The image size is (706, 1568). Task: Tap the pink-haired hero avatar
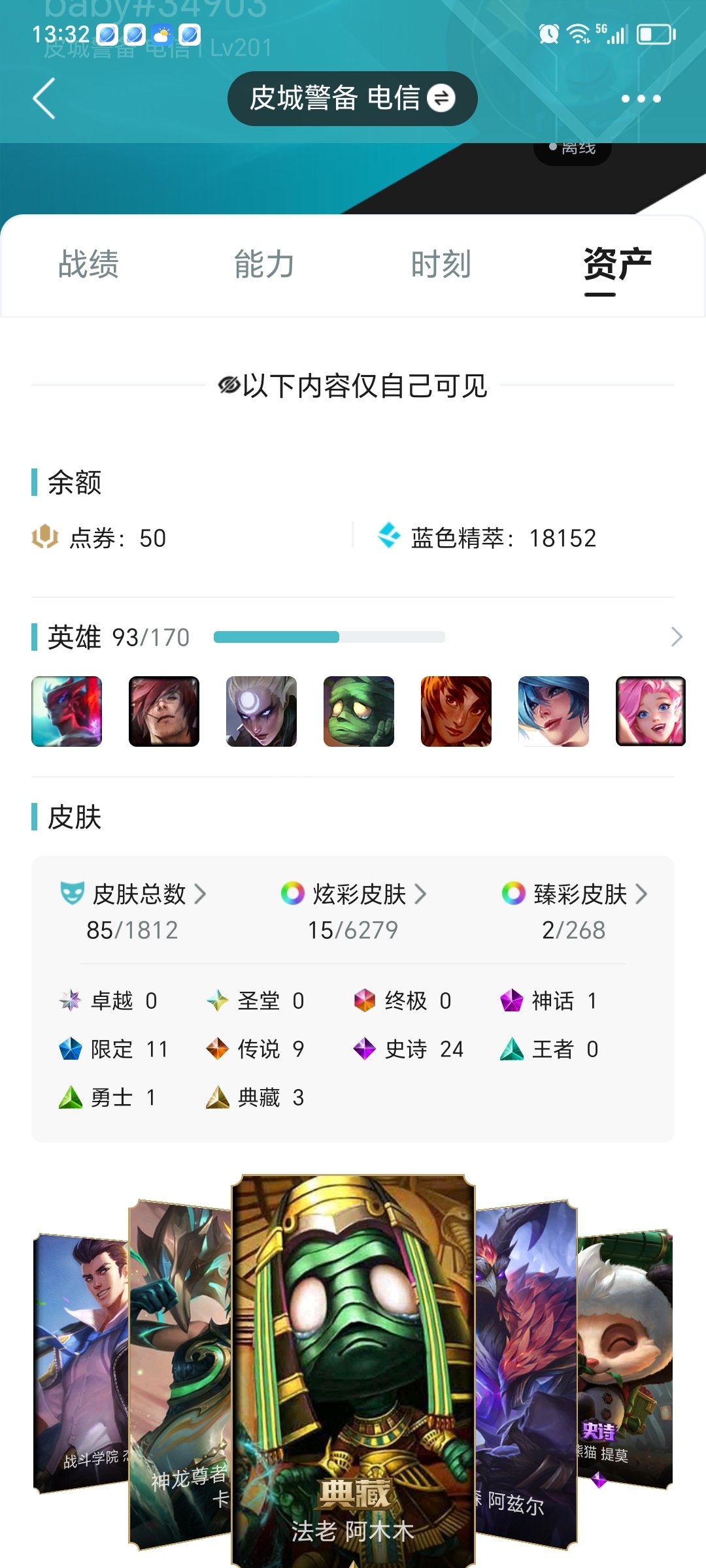coord(651,711)
